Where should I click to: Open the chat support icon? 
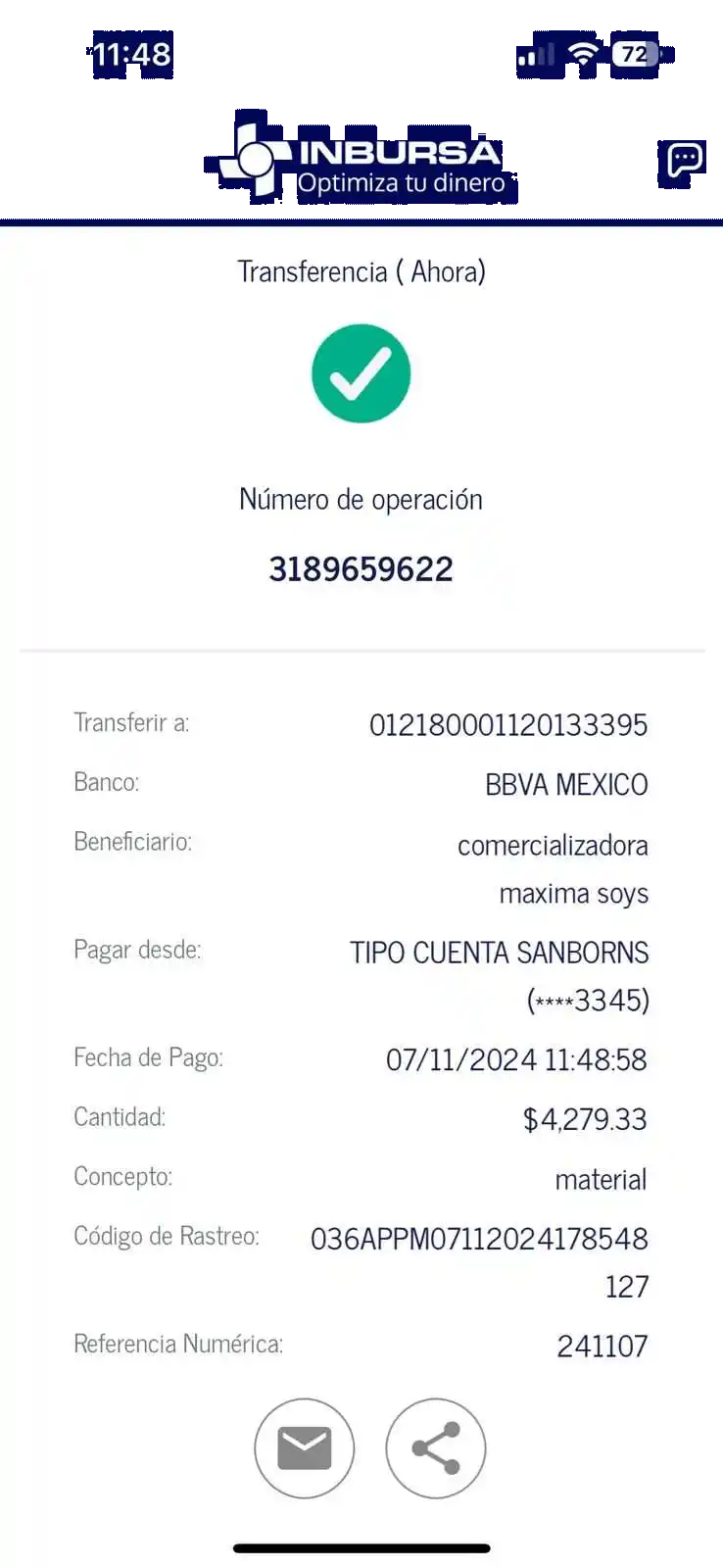click(x=684, y=159)
